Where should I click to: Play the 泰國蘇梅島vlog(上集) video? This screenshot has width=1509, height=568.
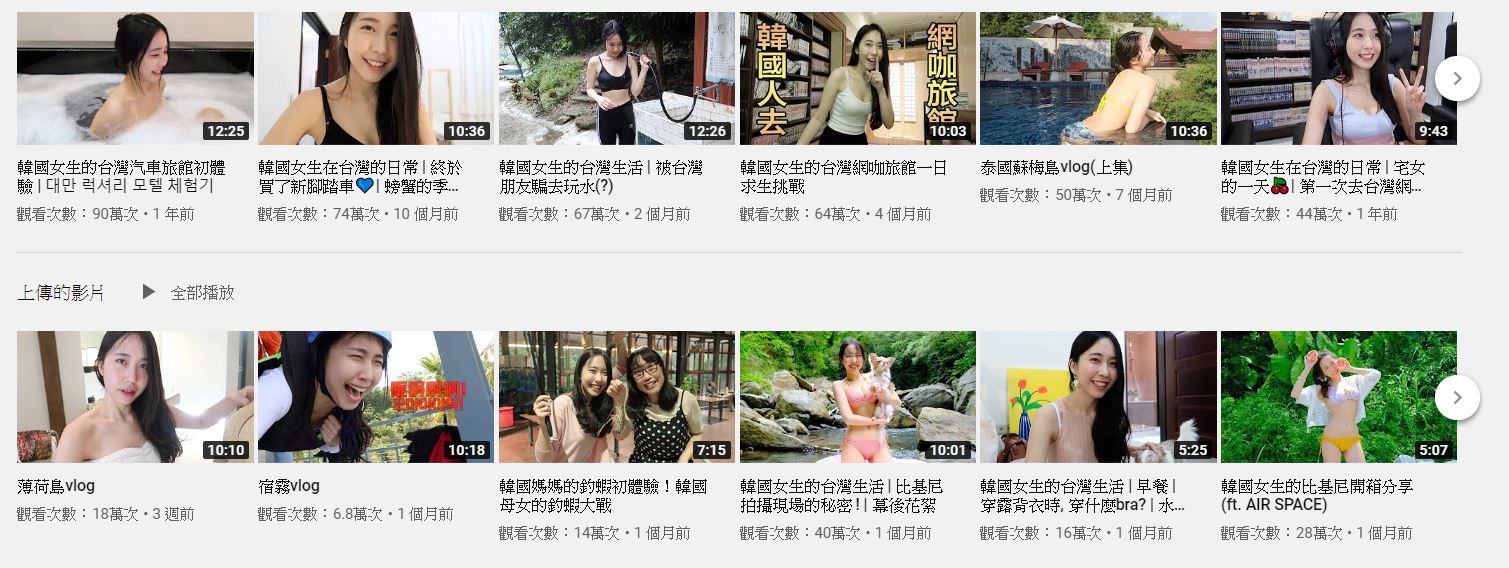pyautogui.click(x=1098, y=79)
